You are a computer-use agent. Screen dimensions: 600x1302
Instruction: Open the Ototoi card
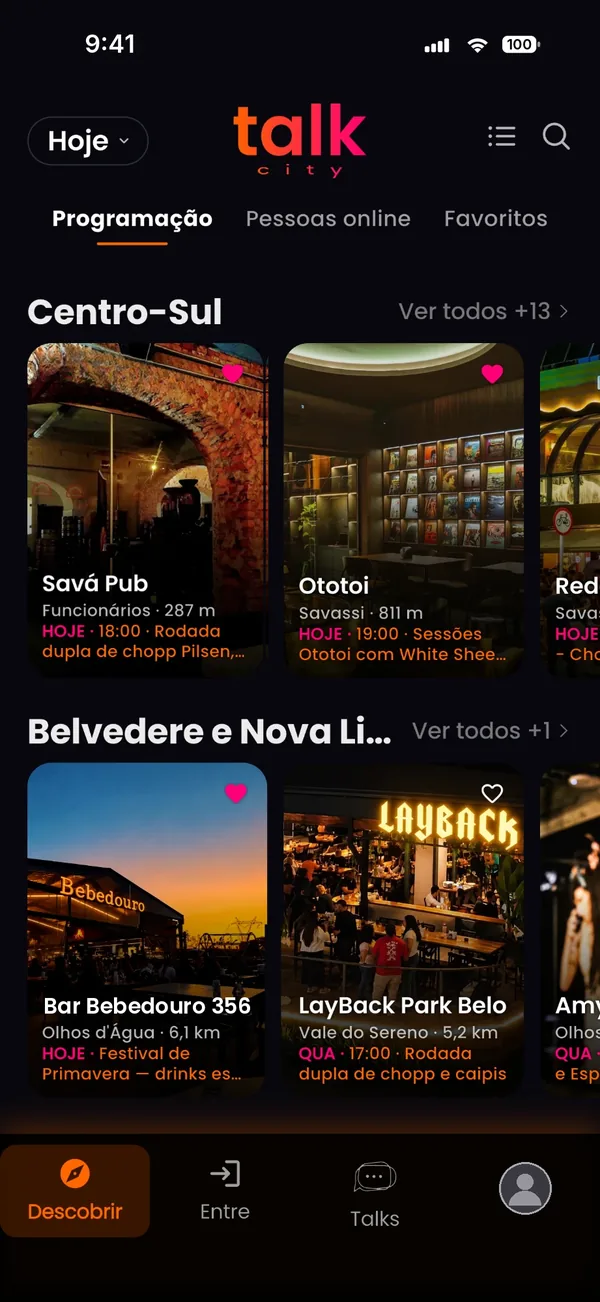pyautogui.click(x=404, y=509)
